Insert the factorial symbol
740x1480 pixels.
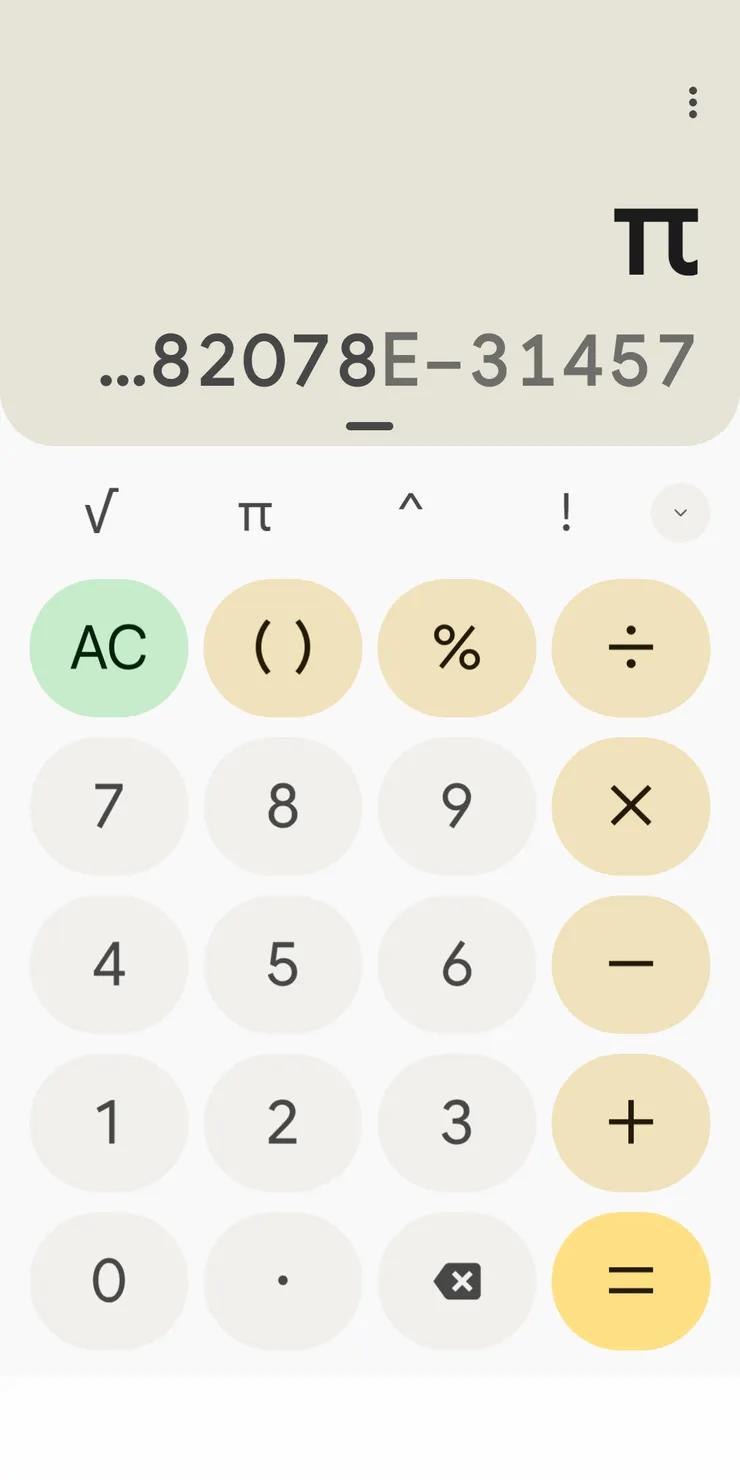[x=566, y=514]
